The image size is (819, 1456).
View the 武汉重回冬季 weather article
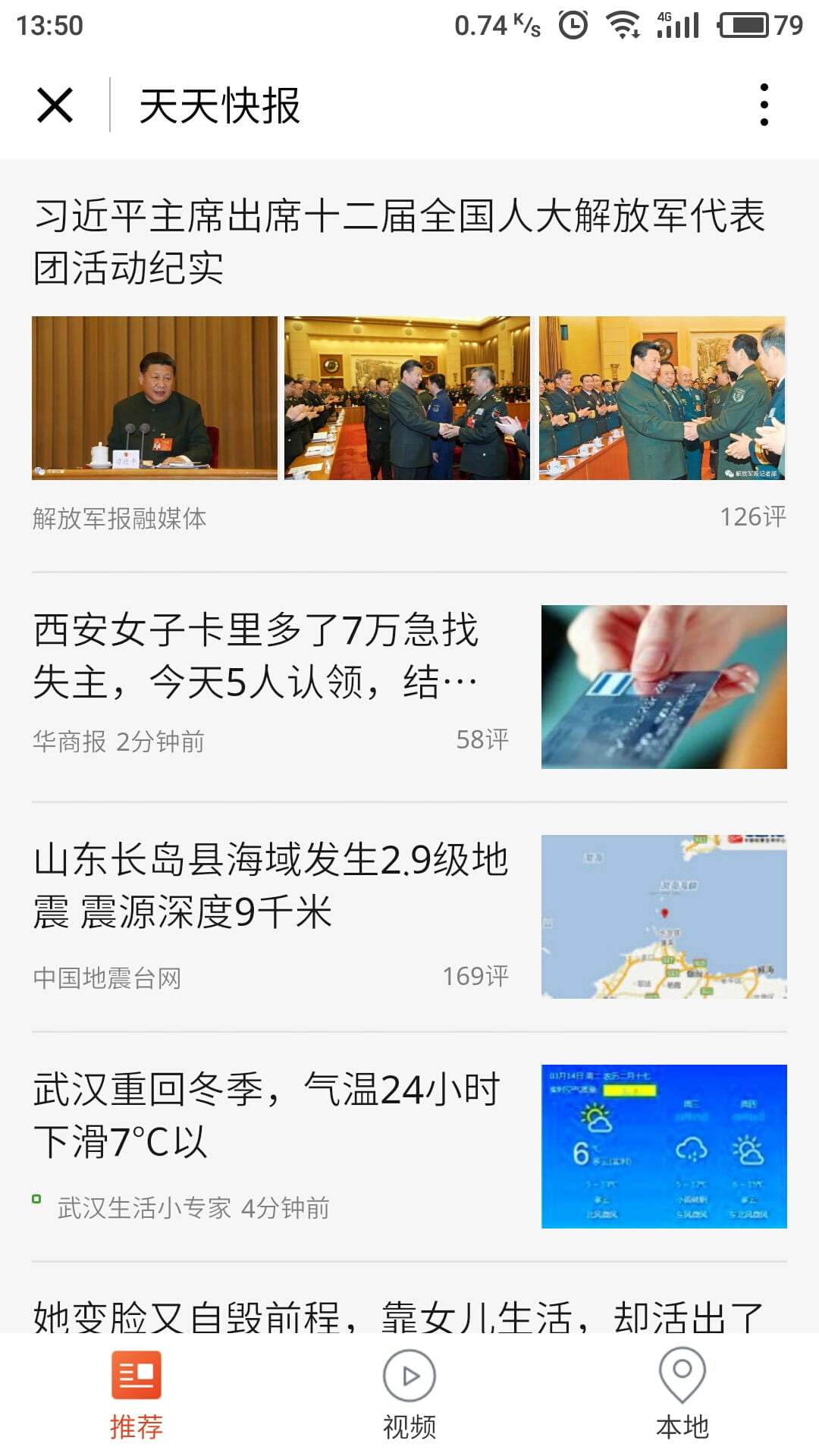267,1115
